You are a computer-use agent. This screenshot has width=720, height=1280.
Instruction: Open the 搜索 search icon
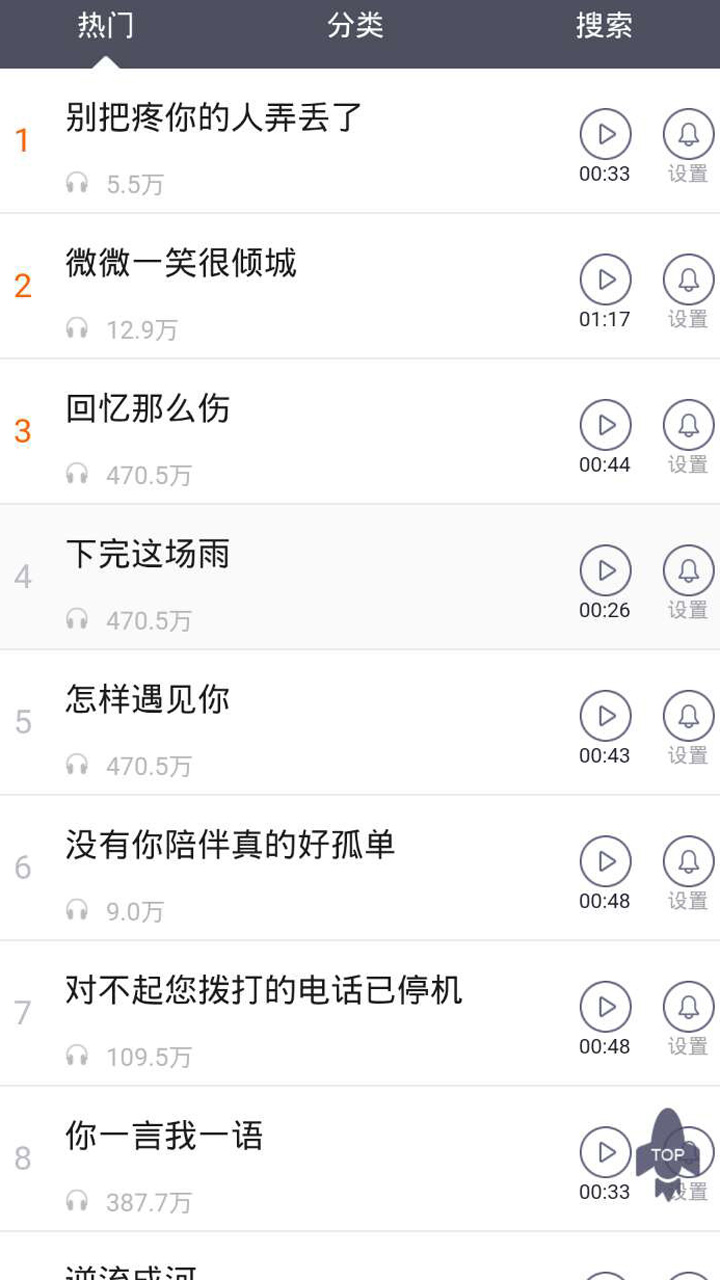(602, 27)
